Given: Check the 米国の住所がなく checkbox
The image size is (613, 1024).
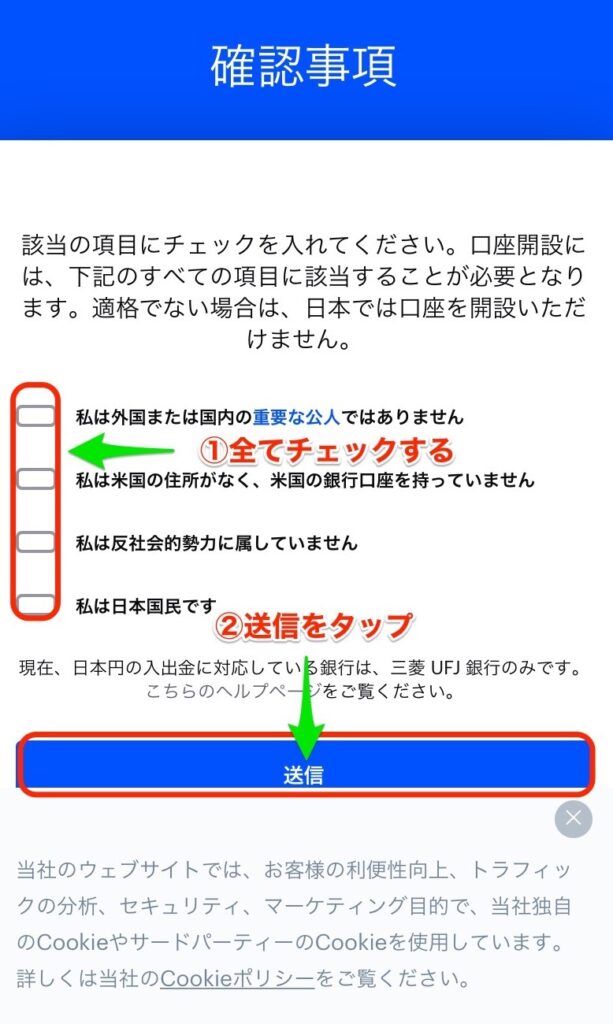Looking at the screenshot, I should pyautogui.click(x=36, y=479).
